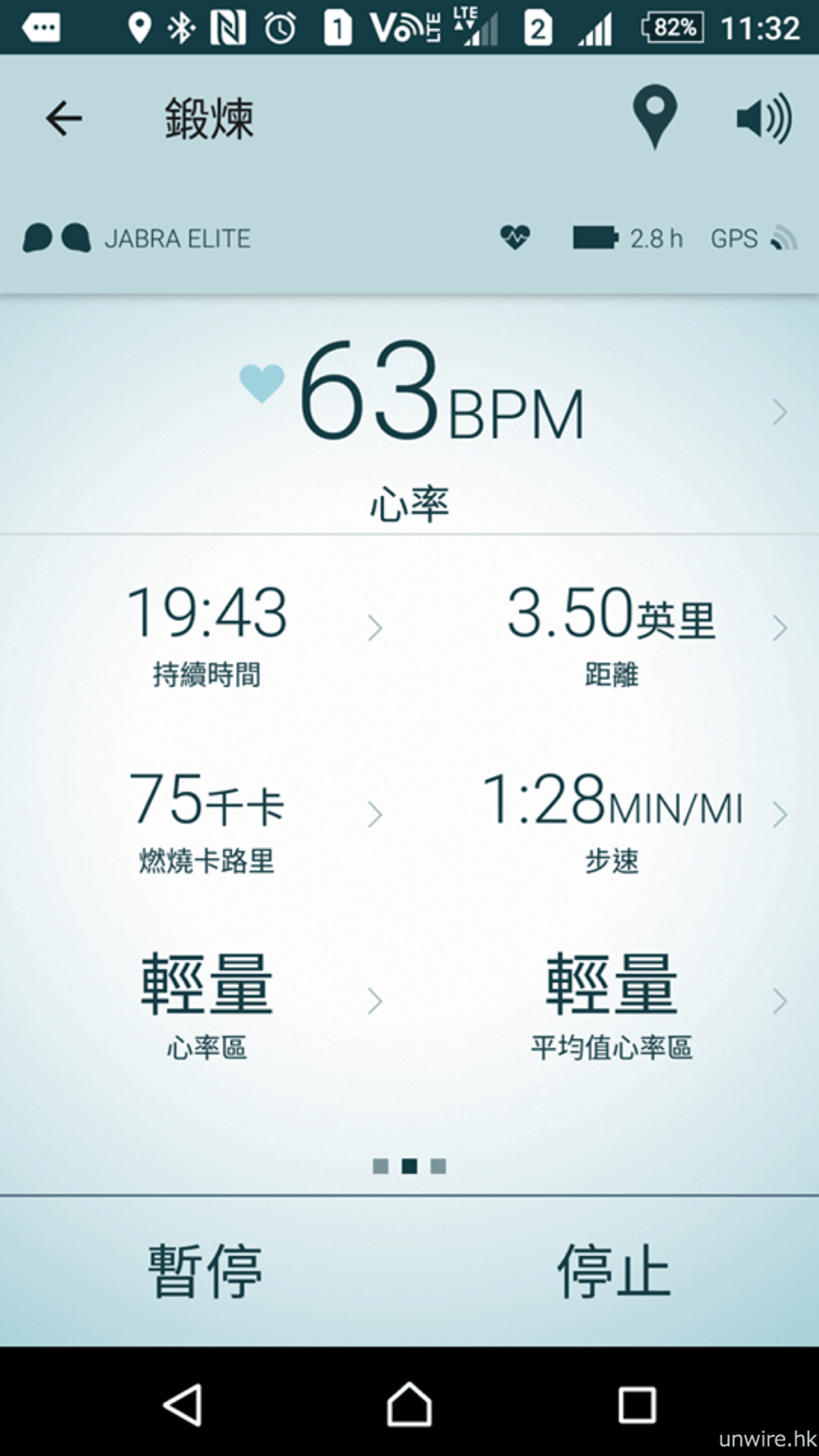The width and height of the screenshot is (819, 1456).
Task: Open the JABRA ELITE headset status
Action: coord(136,238)
